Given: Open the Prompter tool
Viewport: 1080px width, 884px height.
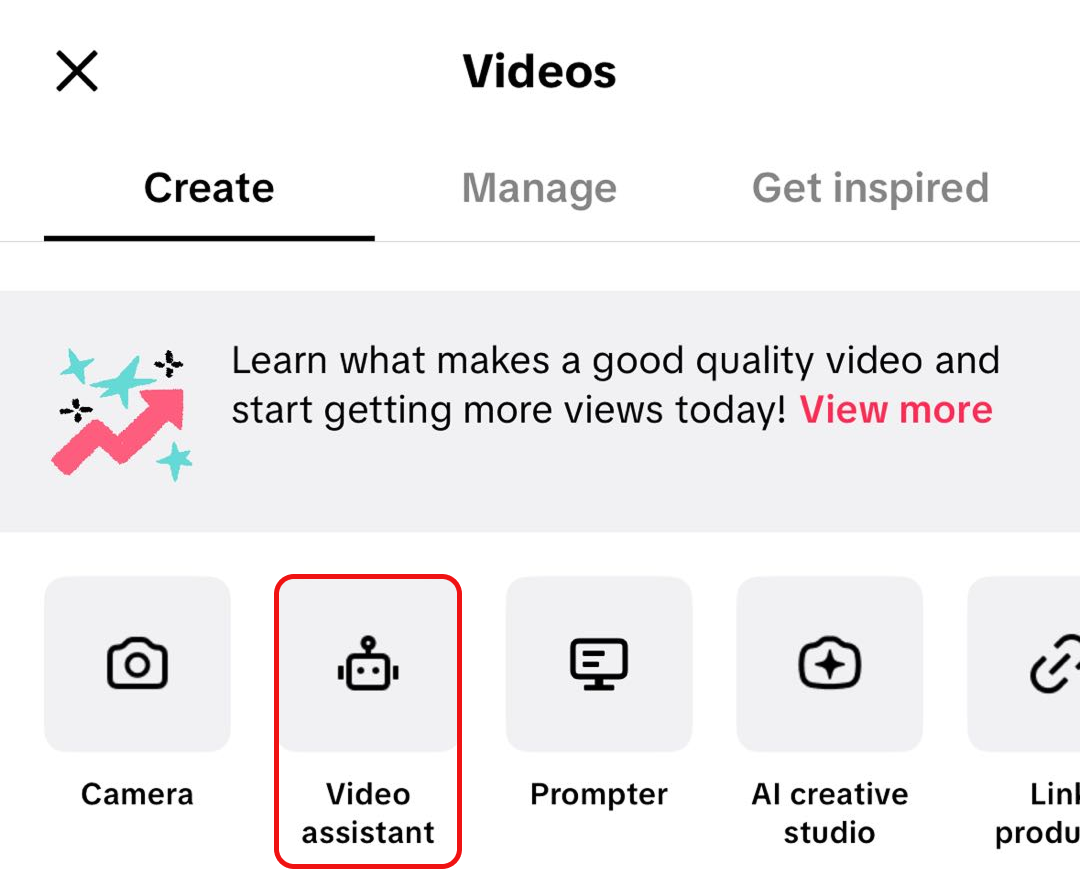Looking at the screenshot, I should (599, 665).
